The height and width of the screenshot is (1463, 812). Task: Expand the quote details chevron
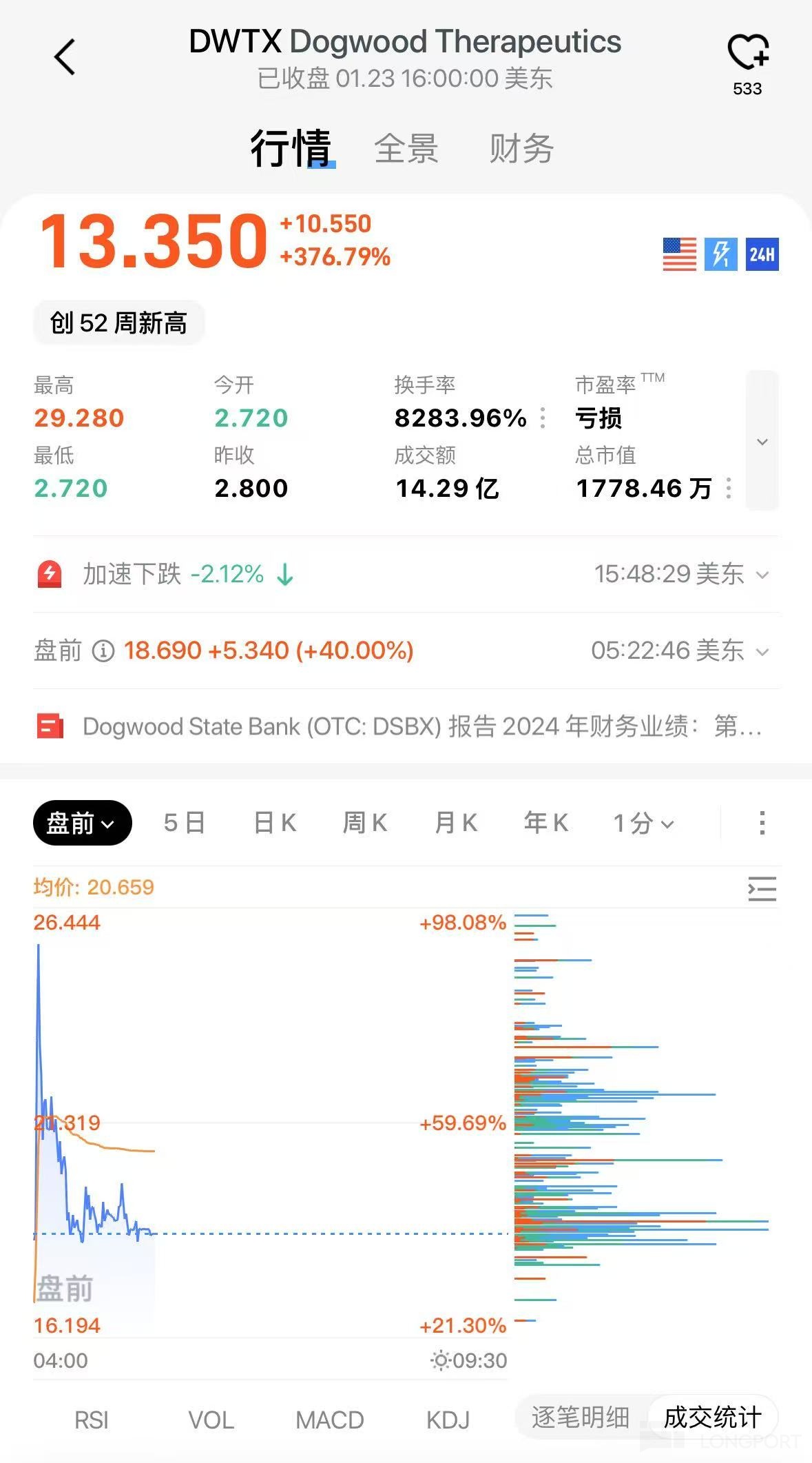762,441
